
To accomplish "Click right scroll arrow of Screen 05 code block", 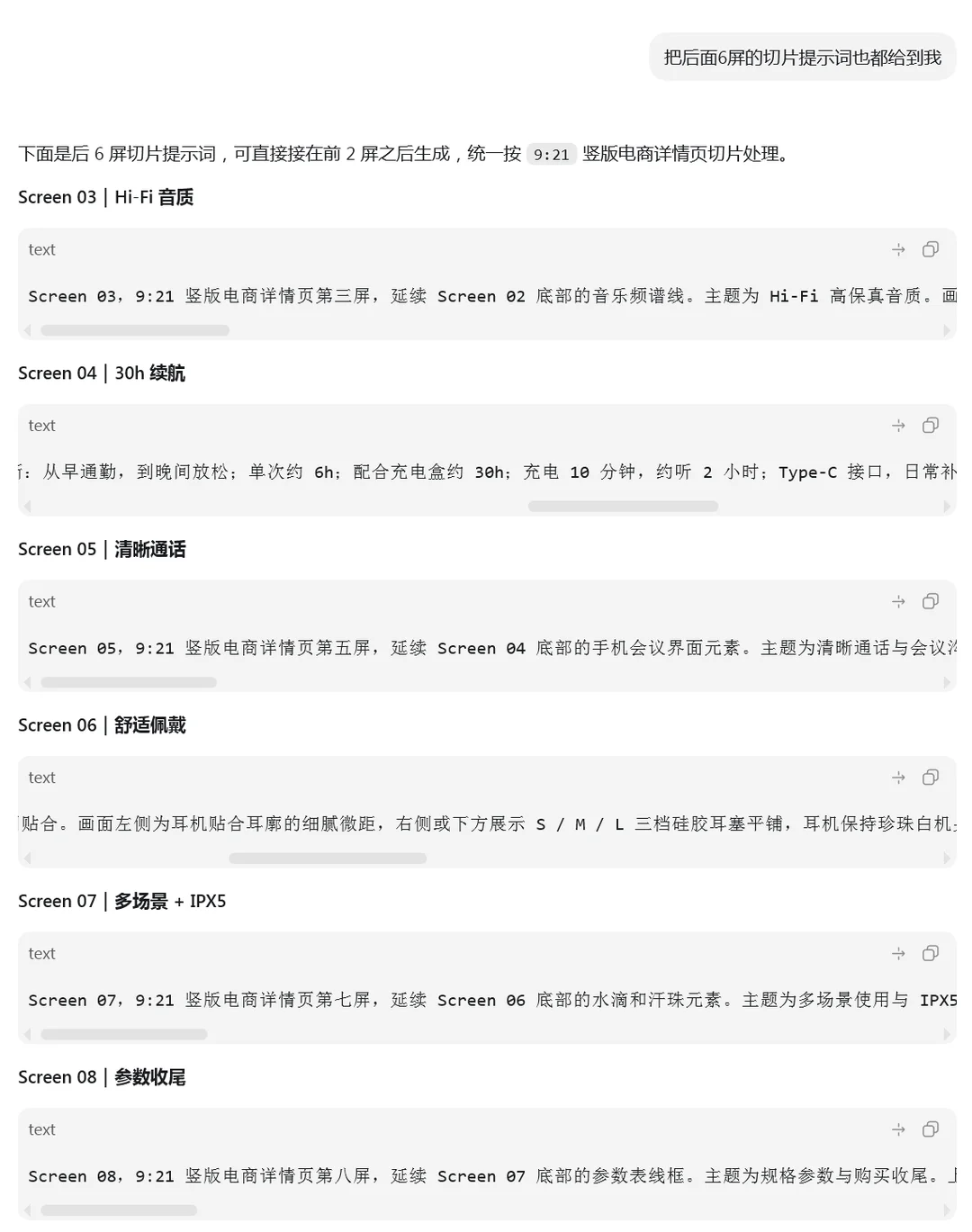I will (x=947, y=682).
